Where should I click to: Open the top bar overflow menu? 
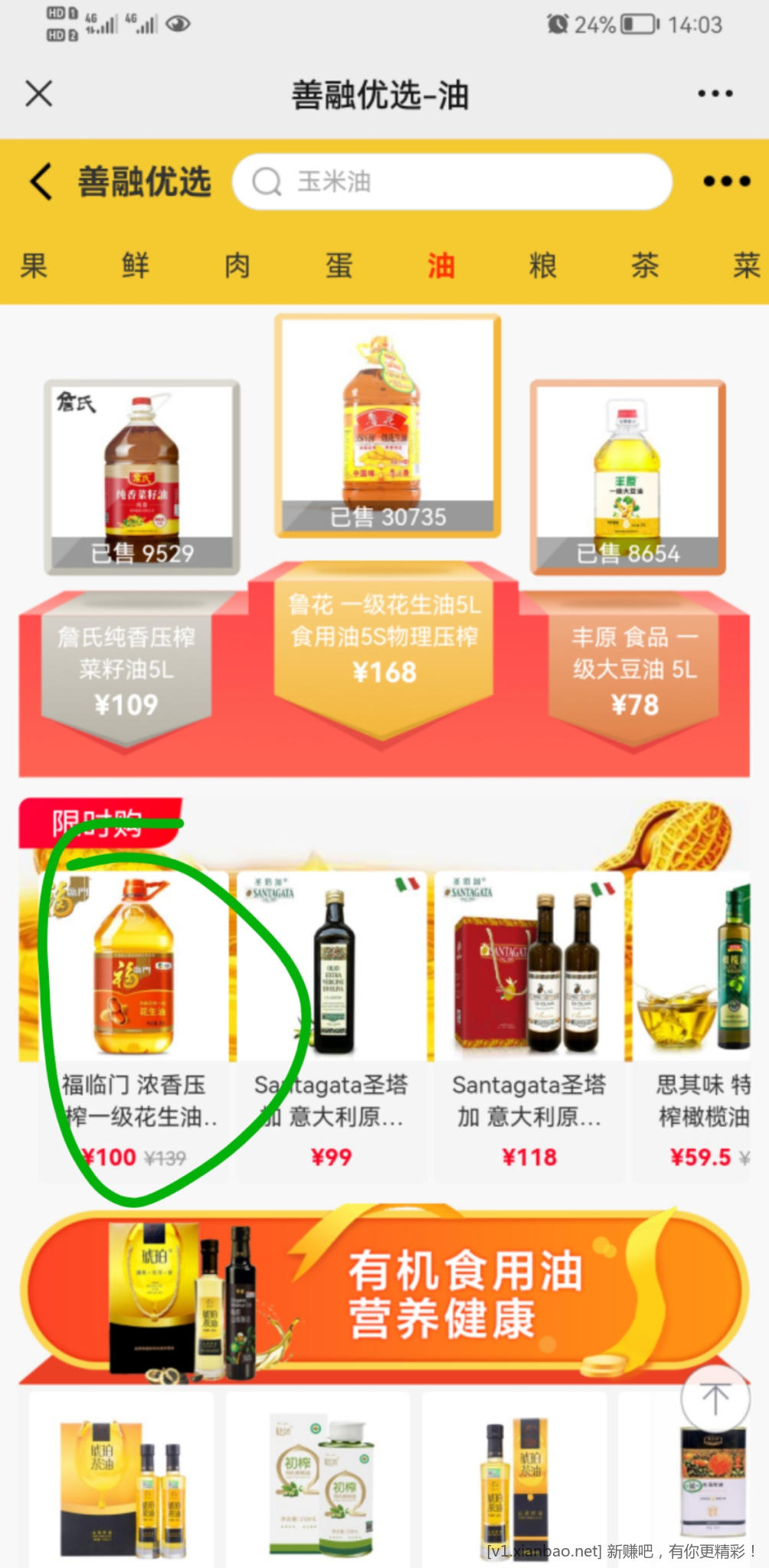pos(715,94)
